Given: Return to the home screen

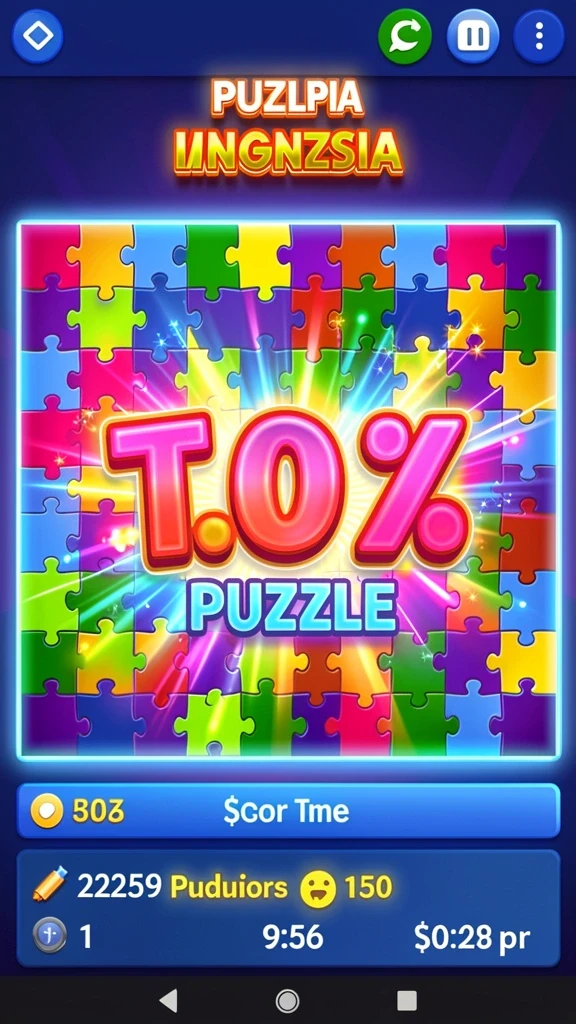Looking at the screenshot, I should 287,1000.
